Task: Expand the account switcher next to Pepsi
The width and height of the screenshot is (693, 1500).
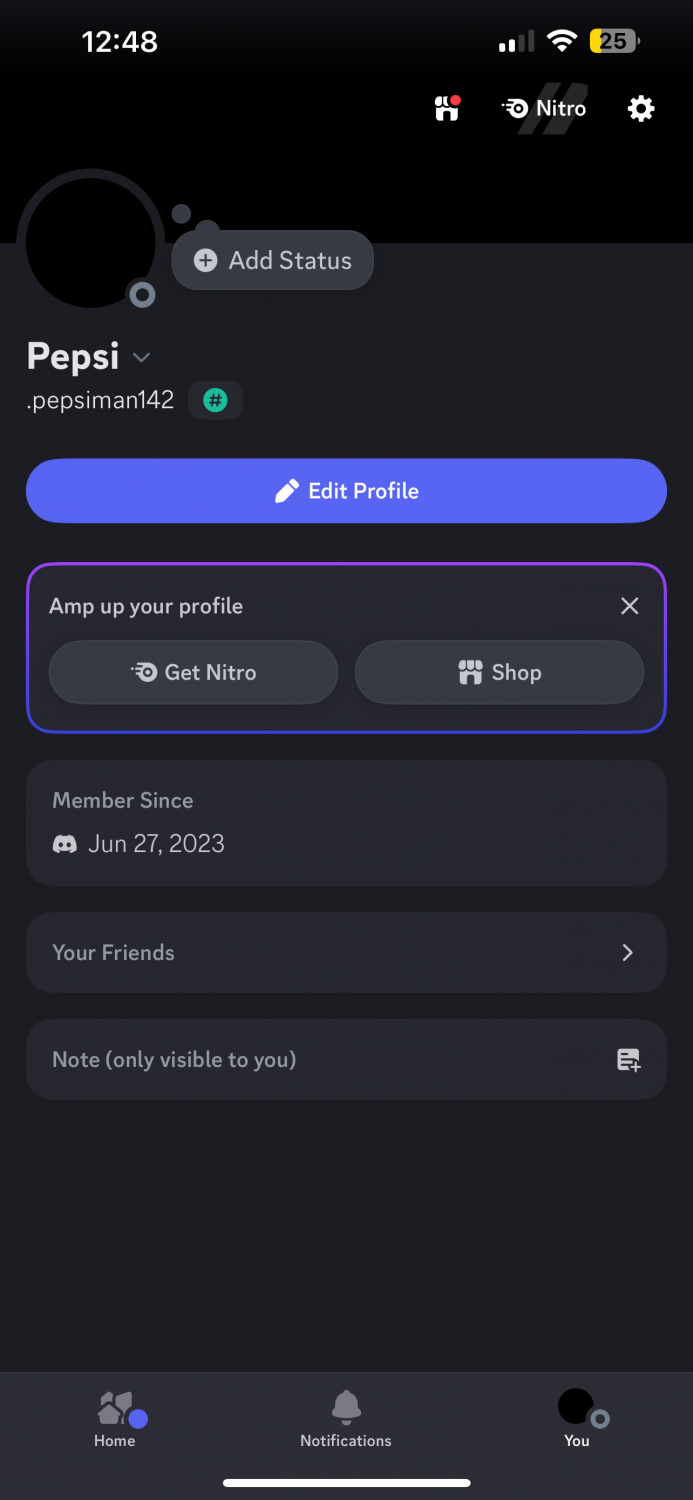Action: pyautogui.click(x=141, y=358)
